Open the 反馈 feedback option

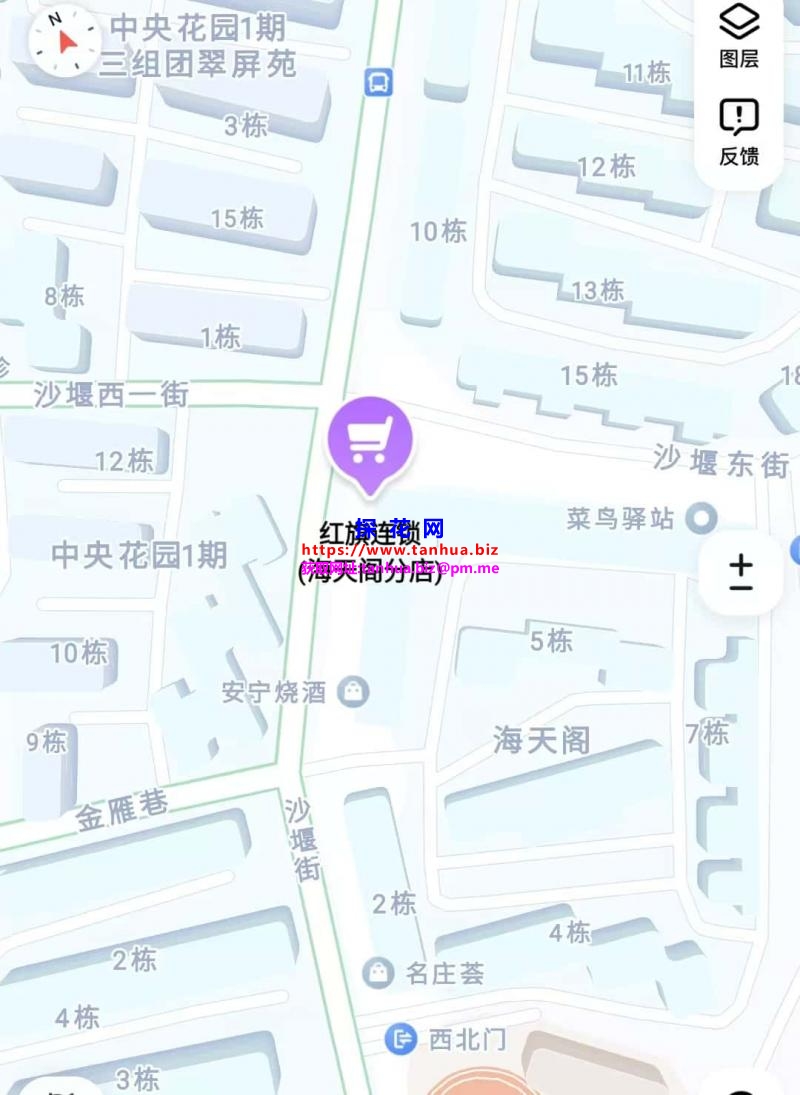(739, 132)
